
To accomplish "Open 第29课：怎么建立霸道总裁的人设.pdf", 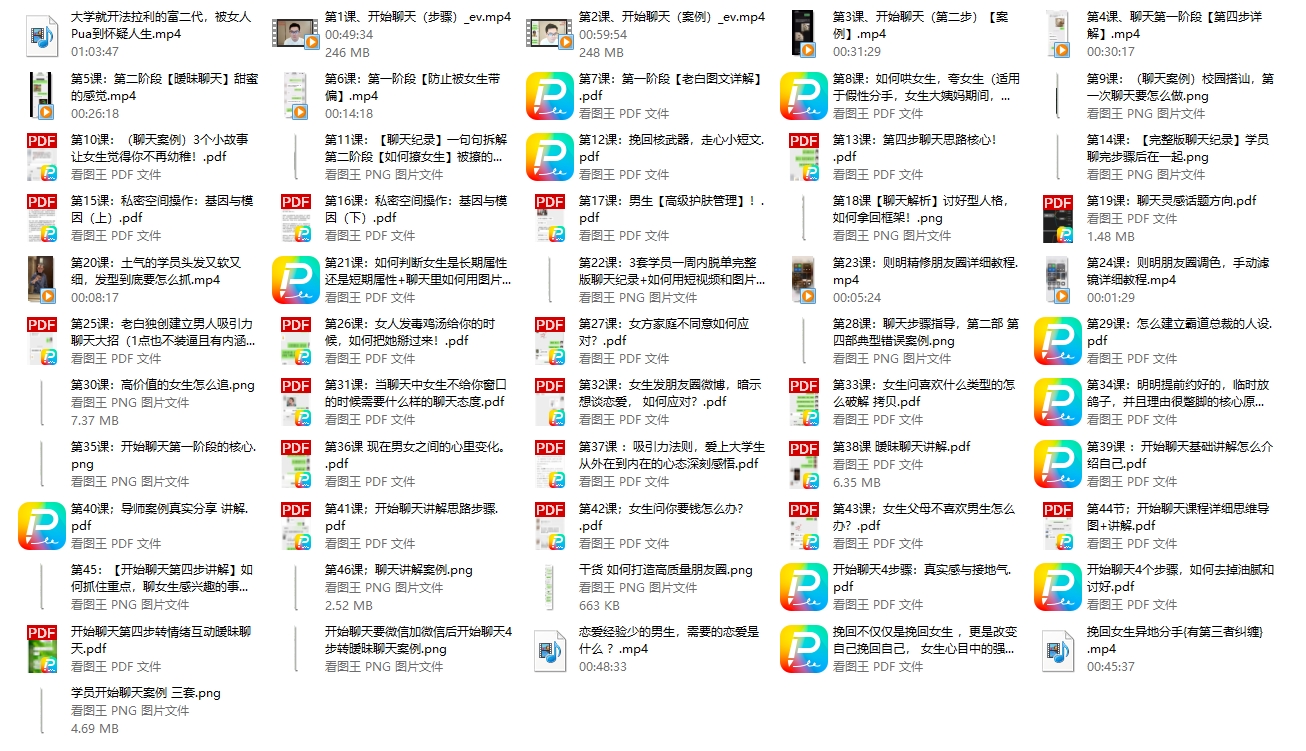I will click(x=1178, y=332).
